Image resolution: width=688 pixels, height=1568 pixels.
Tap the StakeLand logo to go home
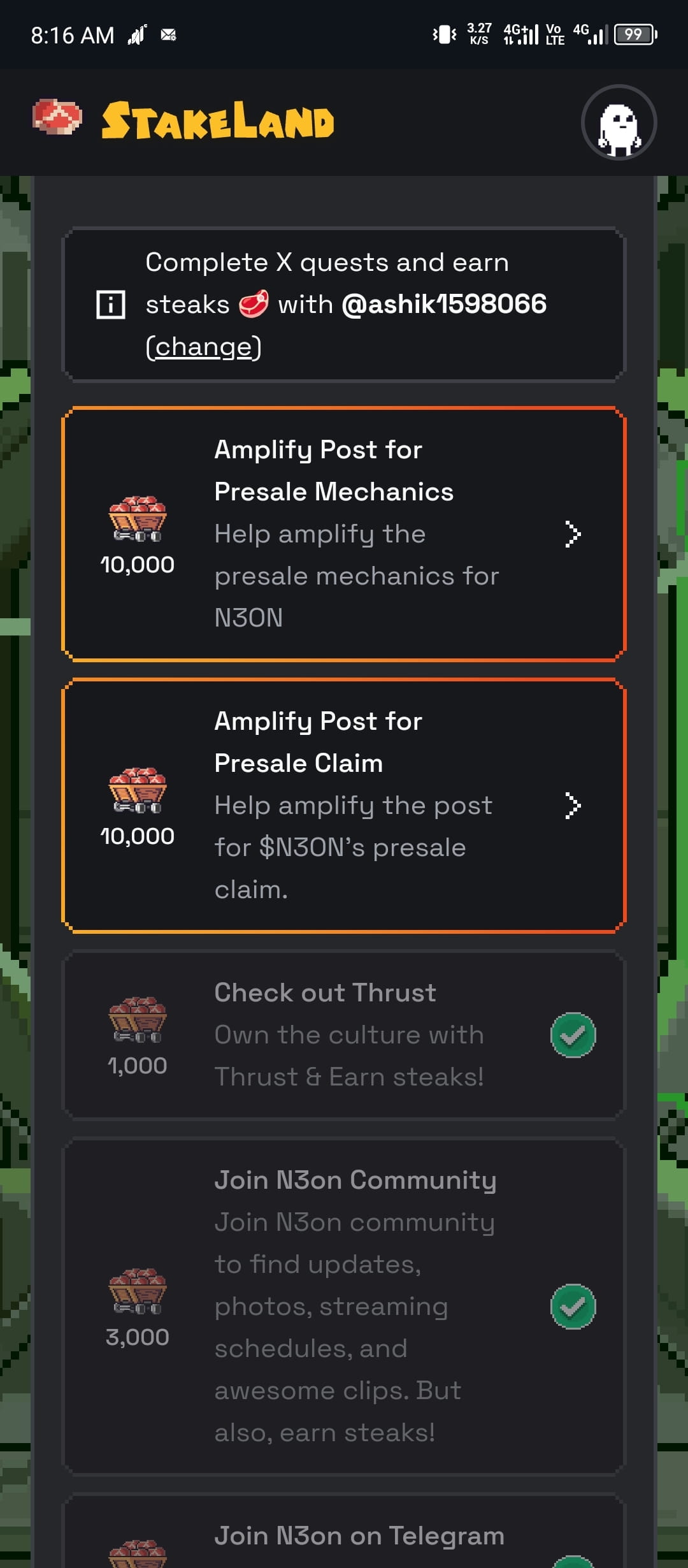[185, 120]
